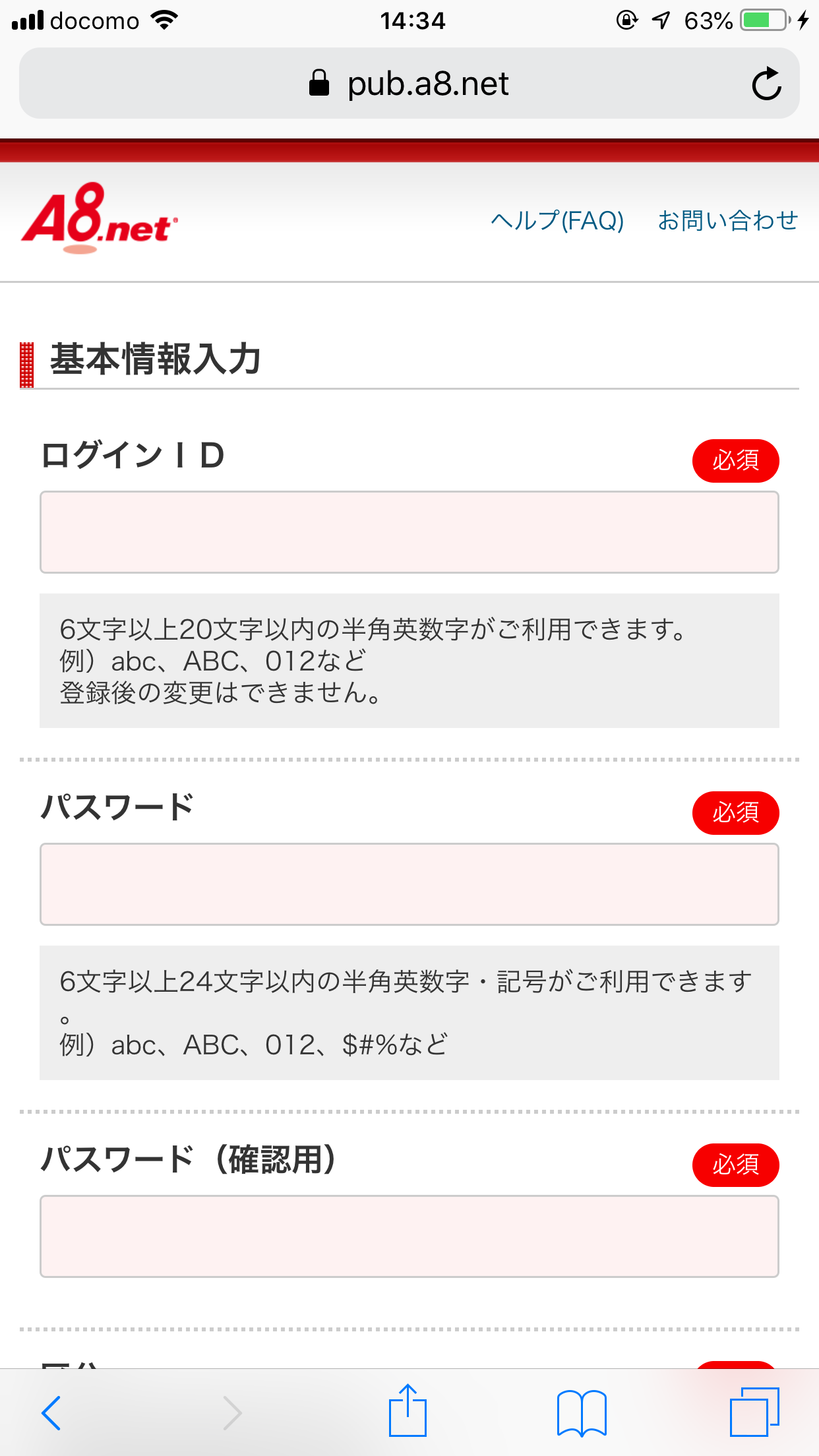Reload the page with the refresh icon
The width and height of the screenshot is (819, 1456).
pyautogui.click(x=766, y=84)
